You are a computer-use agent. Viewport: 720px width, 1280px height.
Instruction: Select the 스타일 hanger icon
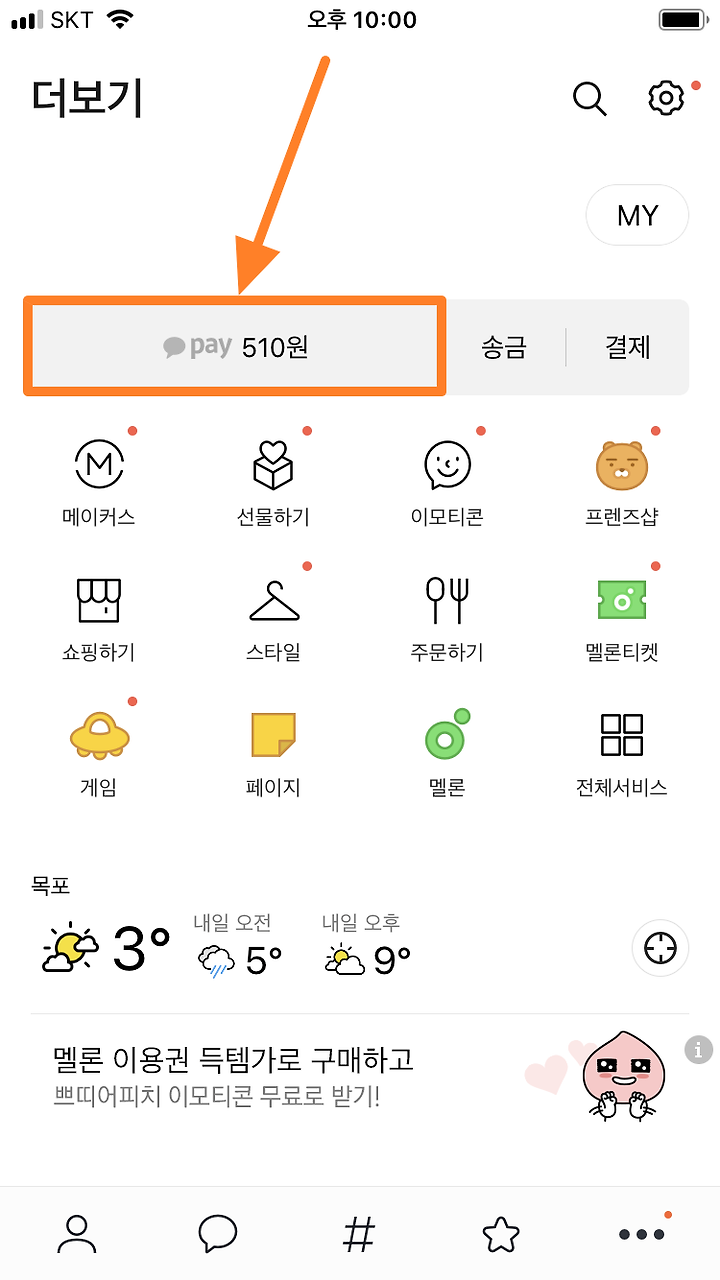(x=271, y=600)
